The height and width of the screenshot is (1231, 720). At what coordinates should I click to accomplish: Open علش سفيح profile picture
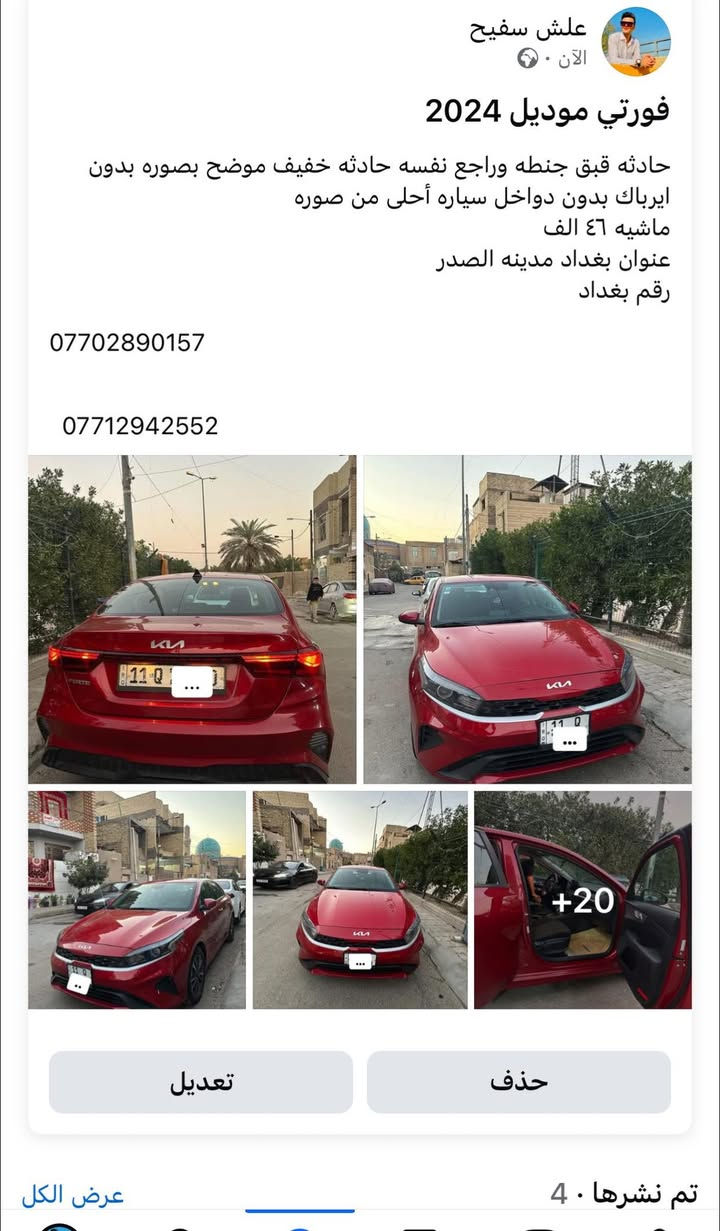pyautogui.click(x=636, y=42)
